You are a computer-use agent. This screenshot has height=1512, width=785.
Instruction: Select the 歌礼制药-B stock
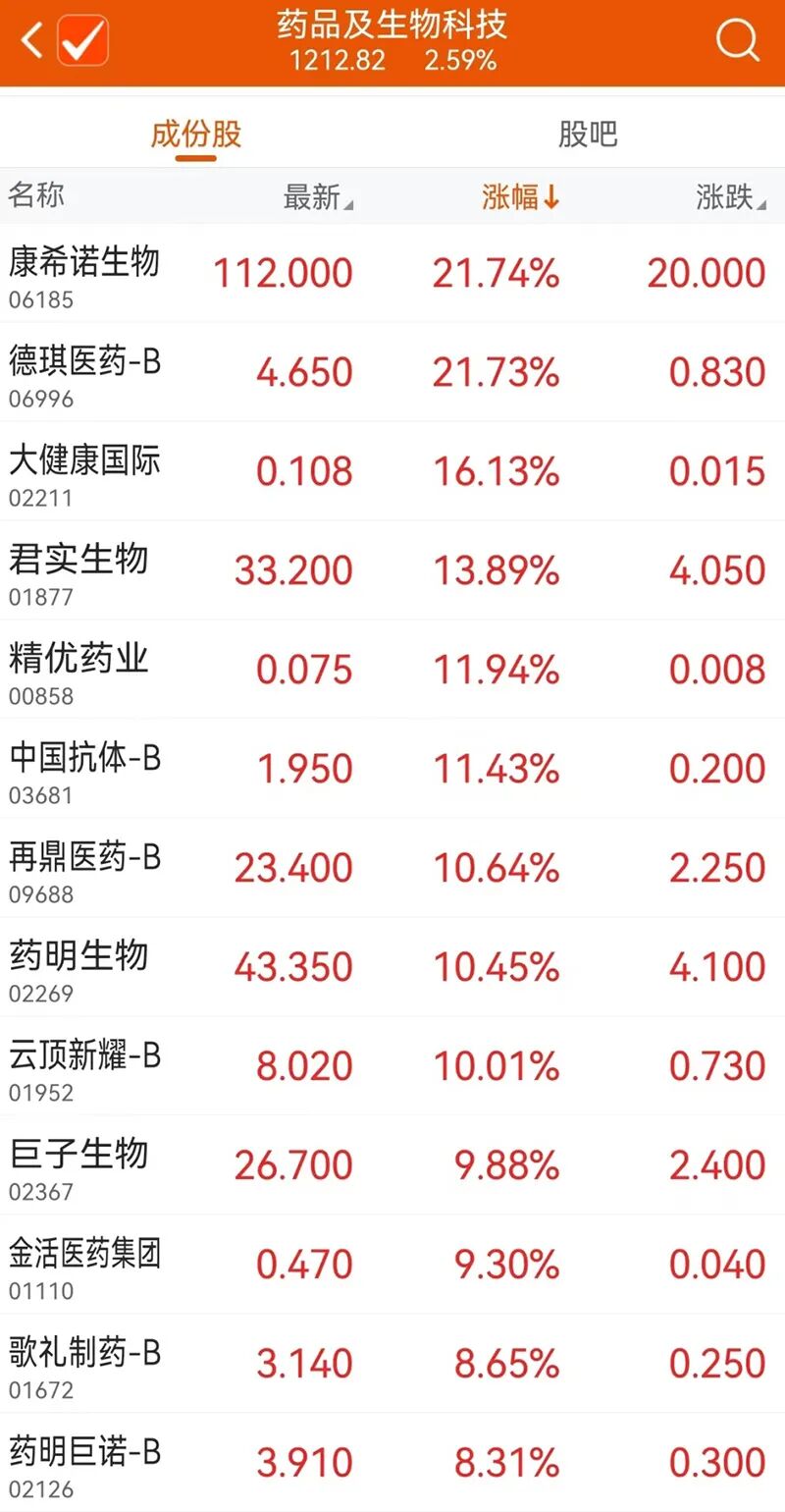[392, 1364]
